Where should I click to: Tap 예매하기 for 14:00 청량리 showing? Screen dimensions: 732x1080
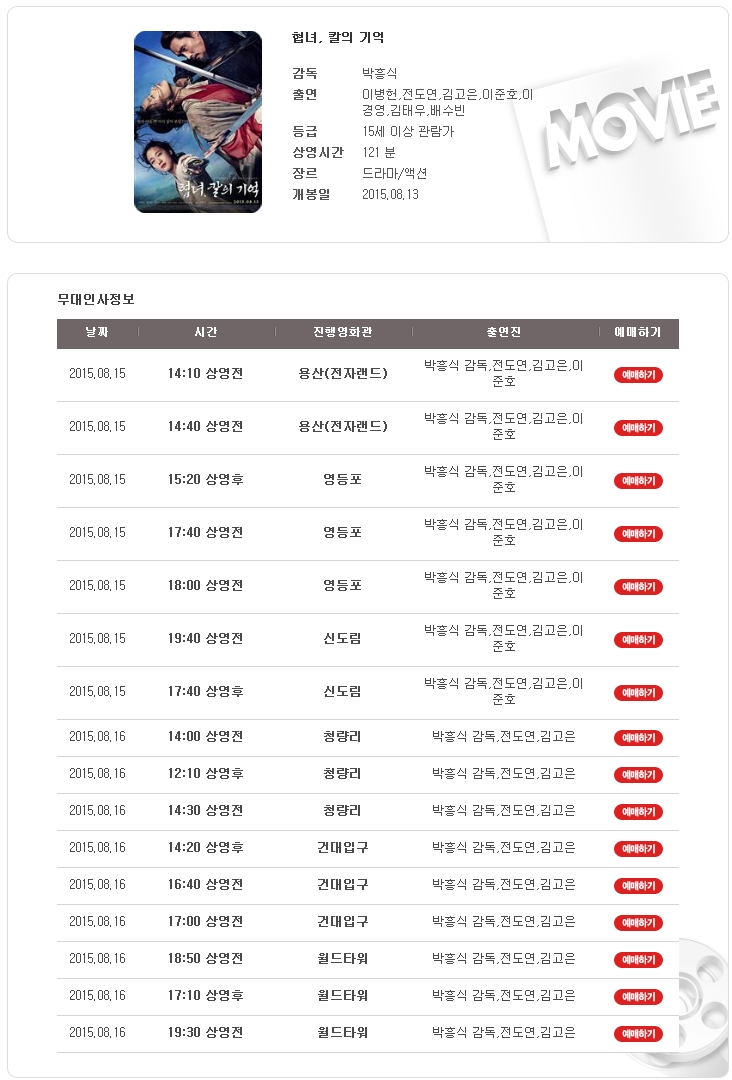638,738
